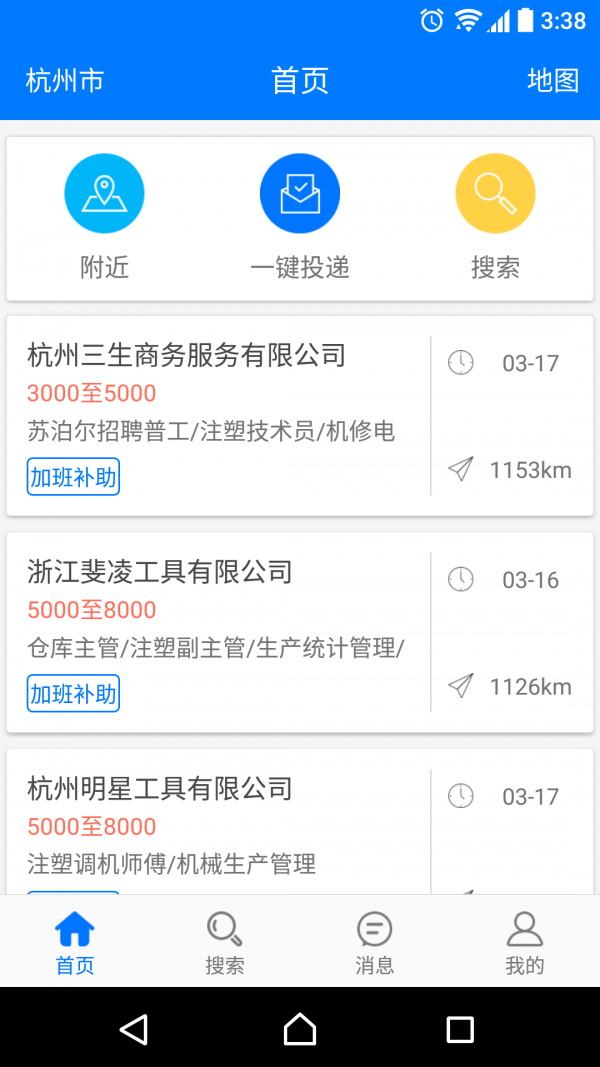Open the 地图 map view

point(553,81)
